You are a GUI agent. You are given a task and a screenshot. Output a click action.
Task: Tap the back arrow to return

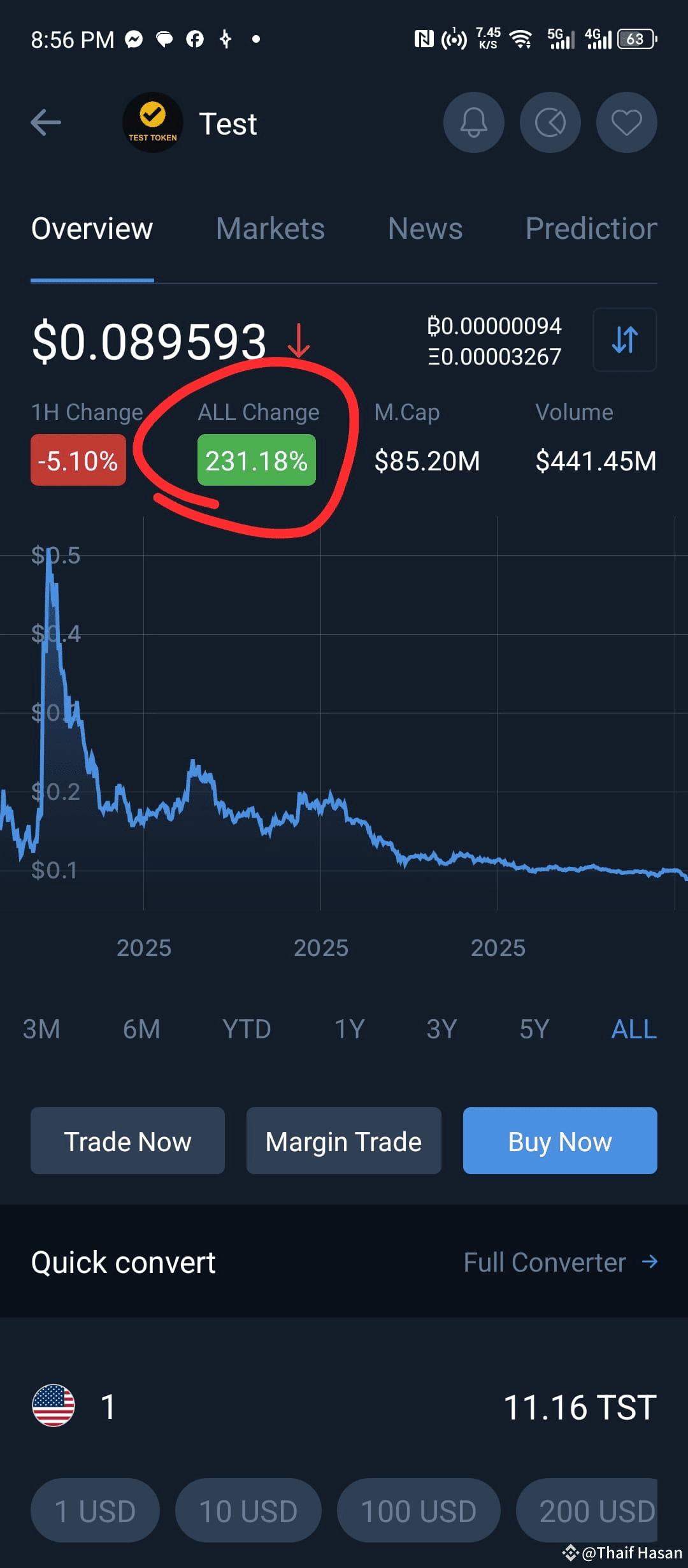pyautogui.click(x=45, y=122)
